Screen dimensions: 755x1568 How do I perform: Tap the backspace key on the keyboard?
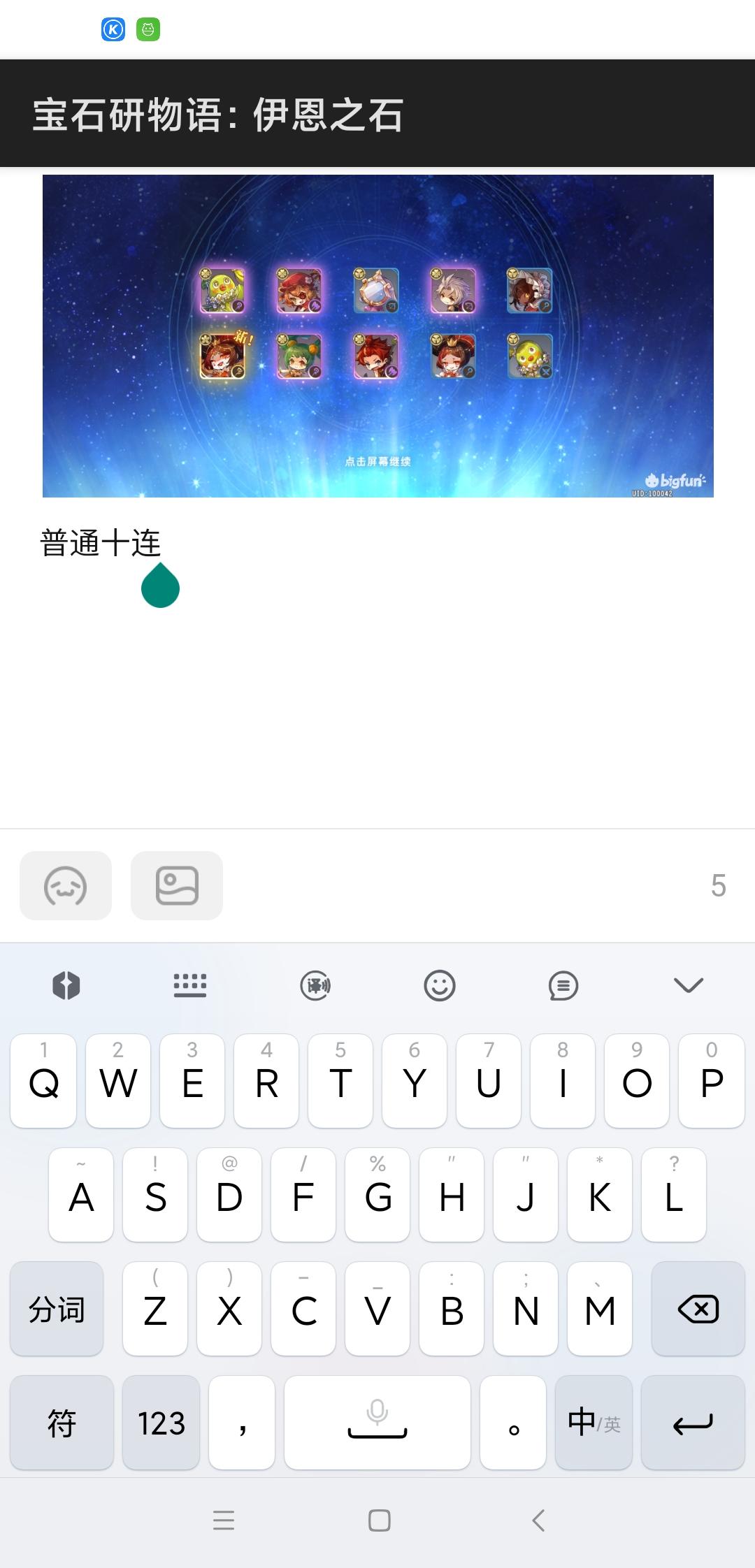click(x=698, y=1309)
